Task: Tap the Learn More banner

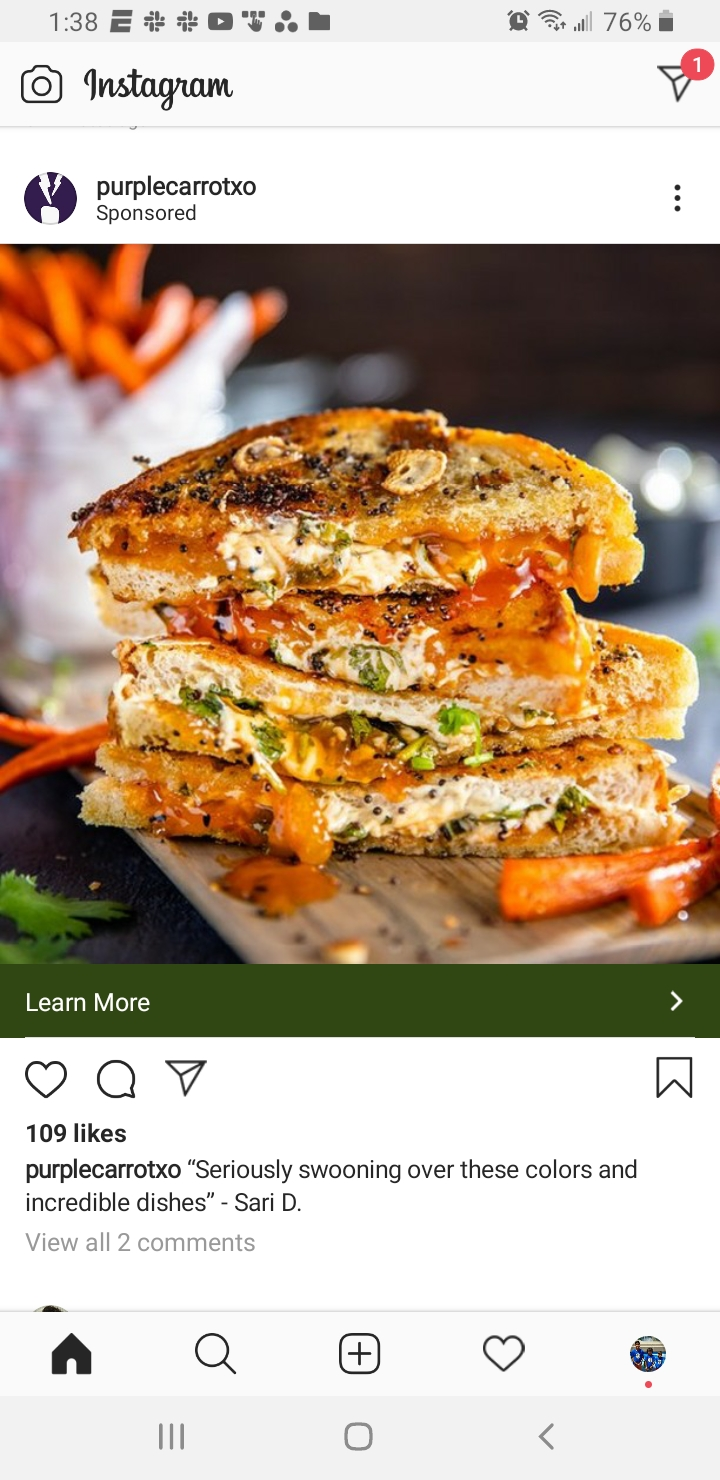Action: point(360,1001)
